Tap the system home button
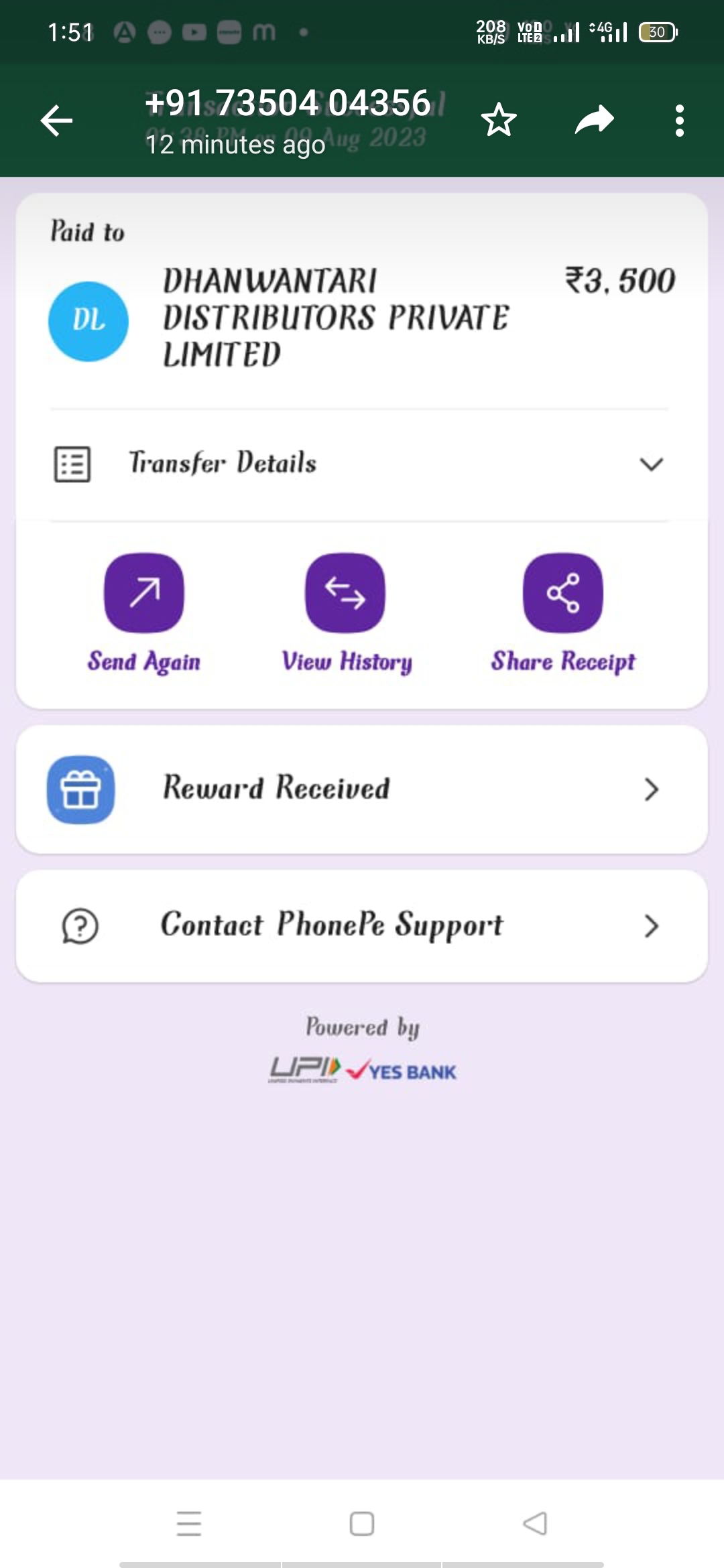Image resolution: width=724 pixels, height=1568 pixels. pyautogui.click(x=362, y=1523)
